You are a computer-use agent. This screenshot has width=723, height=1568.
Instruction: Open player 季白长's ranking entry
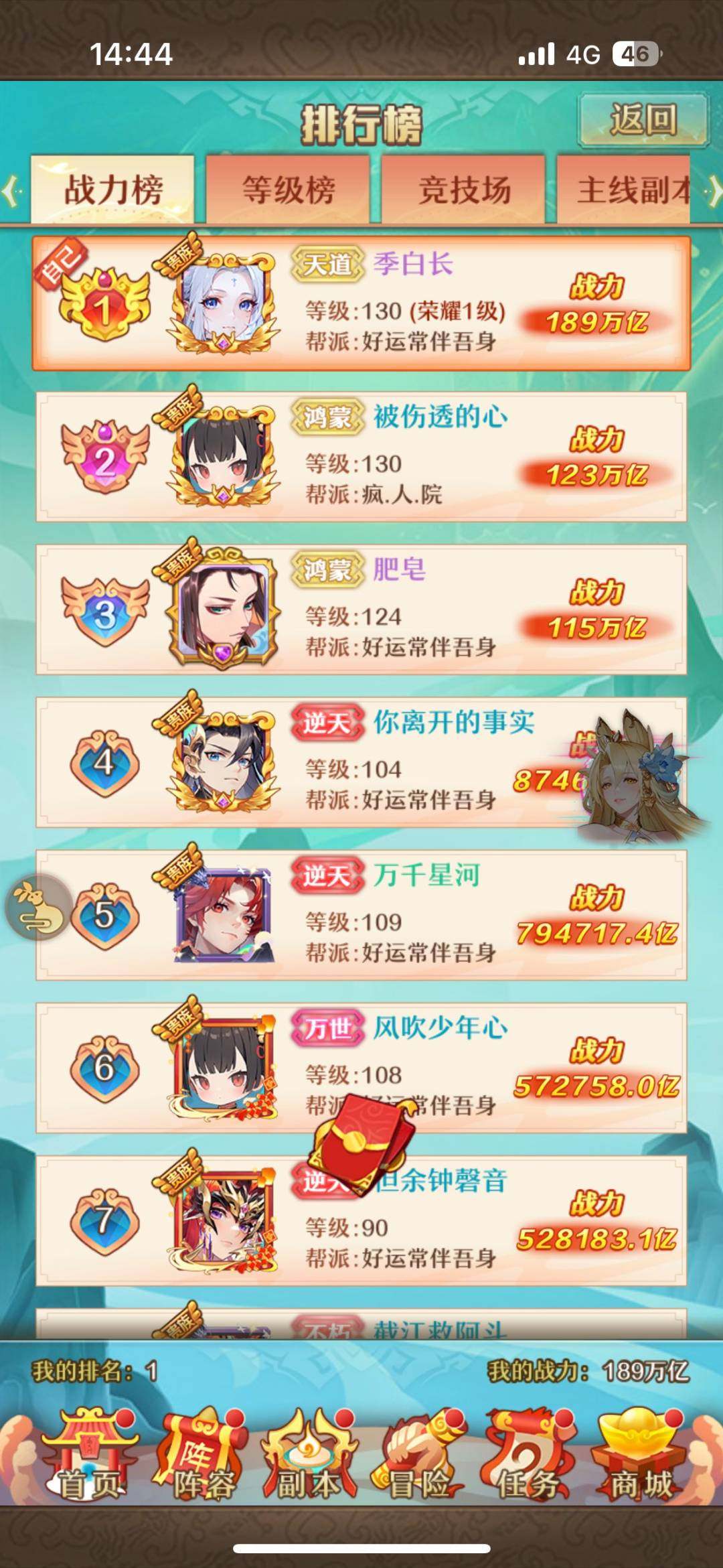pos(361,303)
